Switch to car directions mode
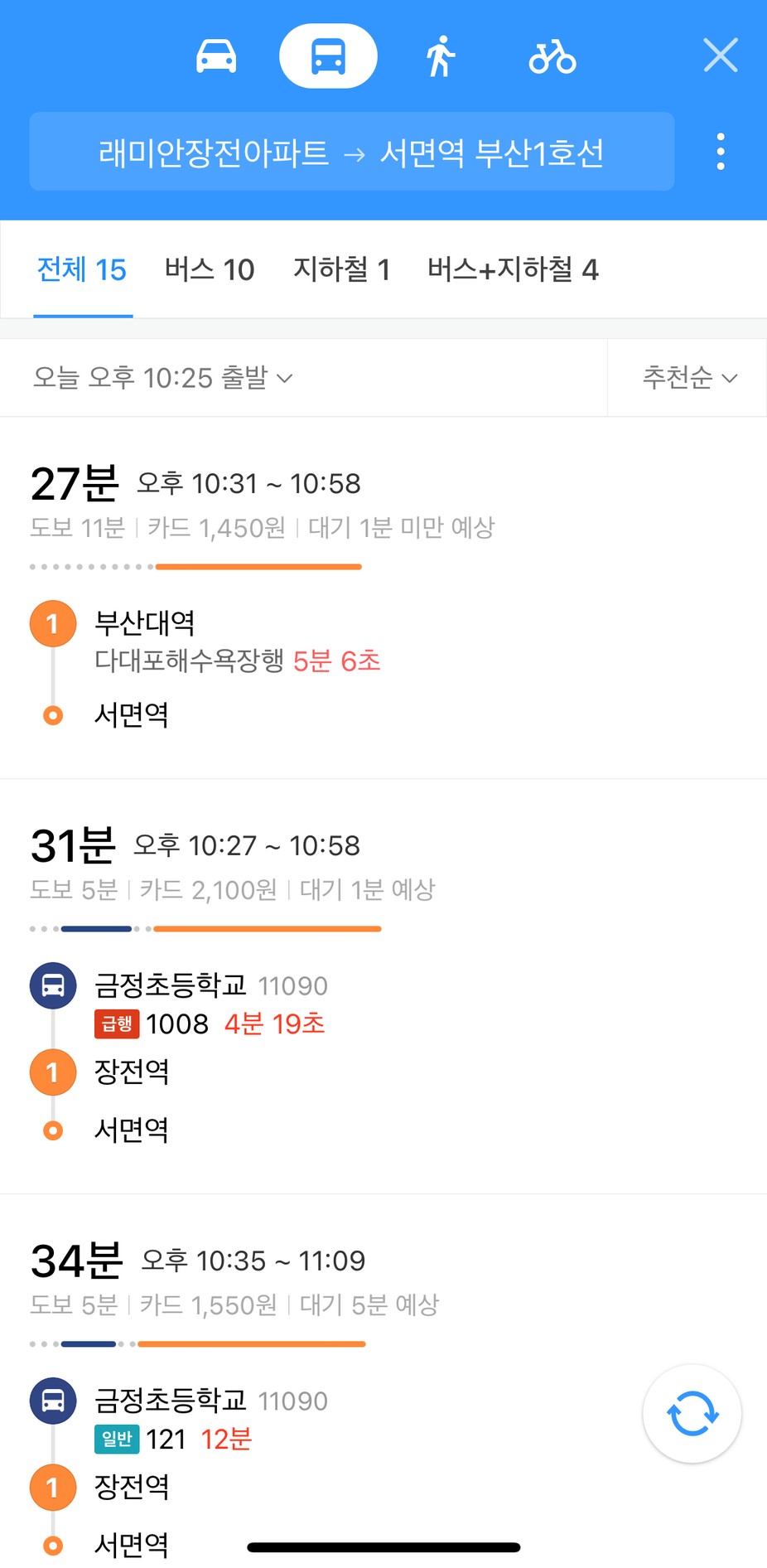 216,56
